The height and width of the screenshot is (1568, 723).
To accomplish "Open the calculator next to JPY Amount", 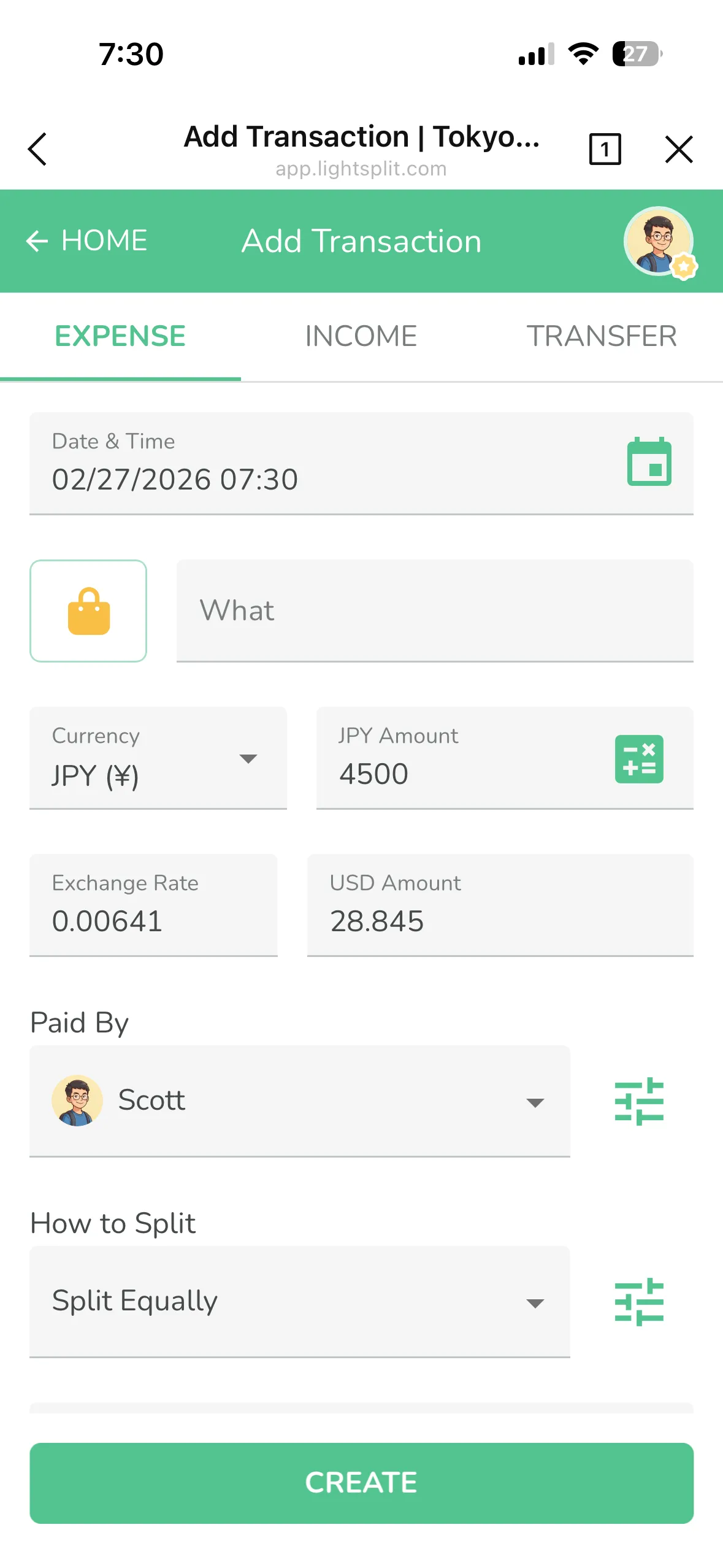I will [x=639, y=759].
